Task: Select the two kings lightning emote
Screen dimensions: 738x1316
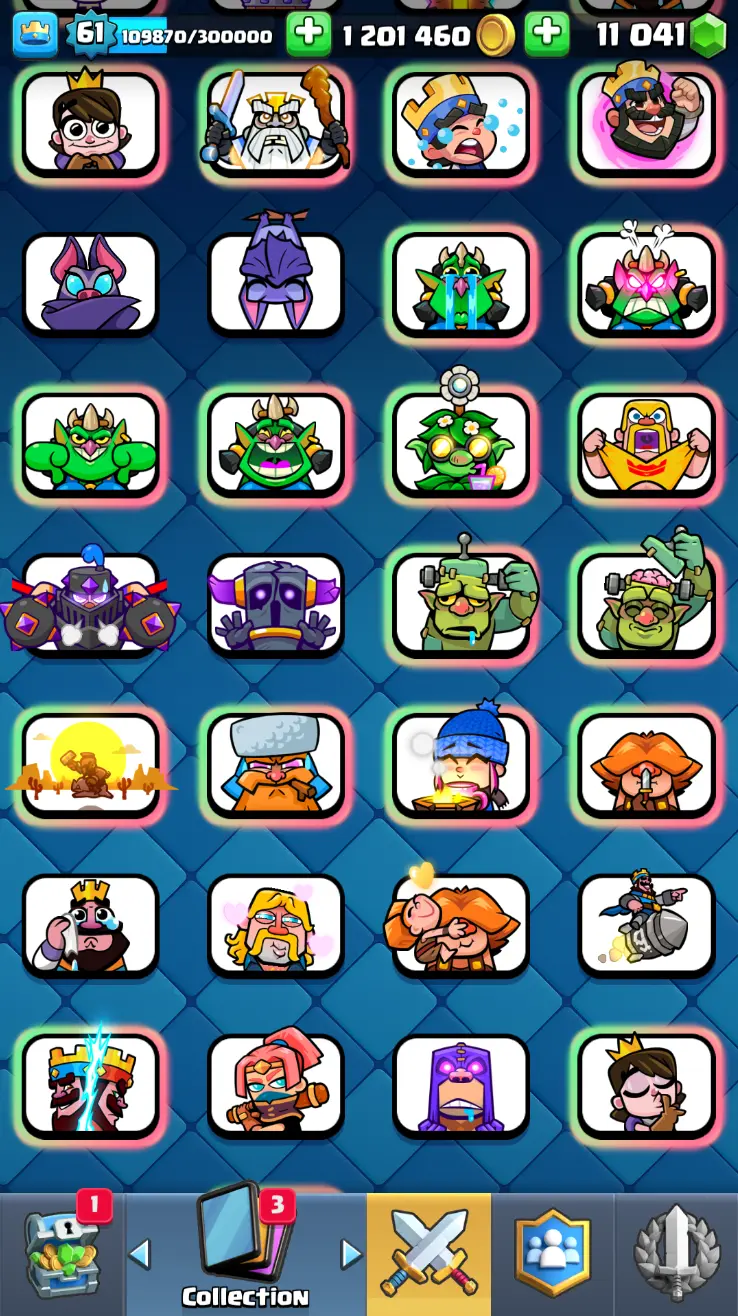Action: point(91,1085)
